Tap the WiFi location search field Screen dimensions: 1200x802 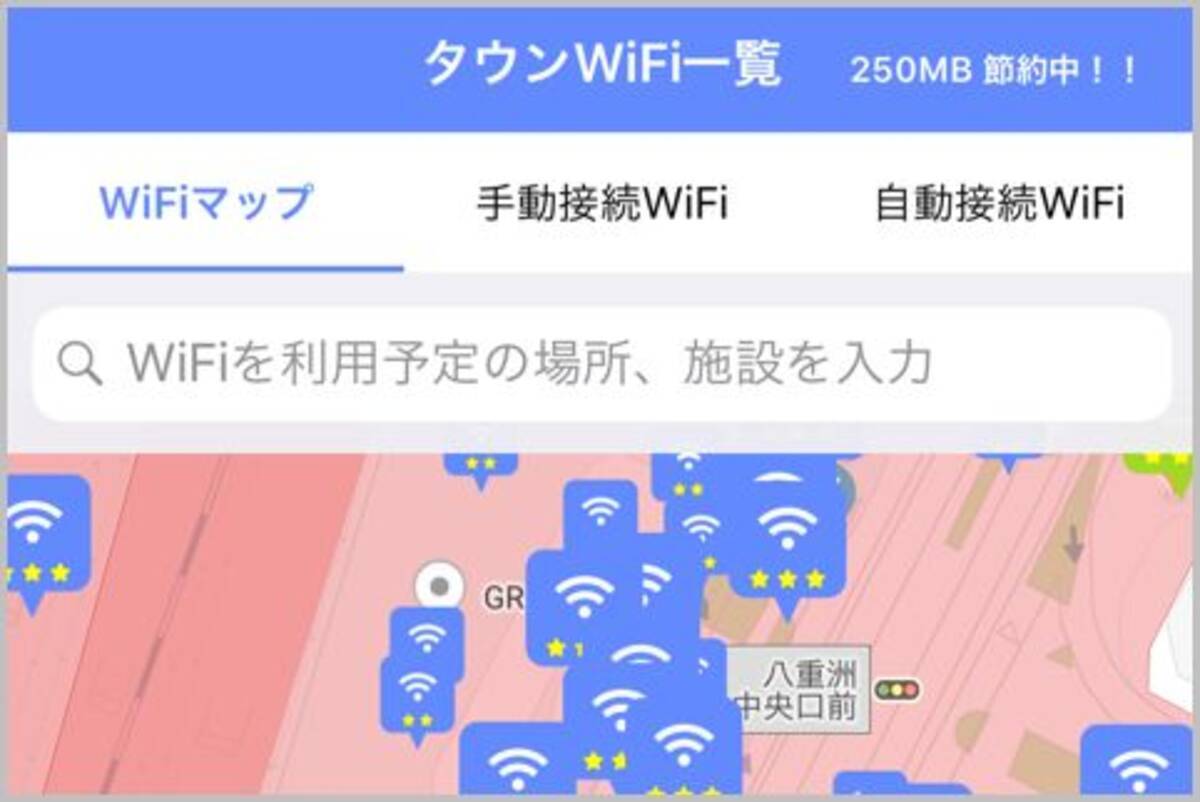click(x=600, y=364)
